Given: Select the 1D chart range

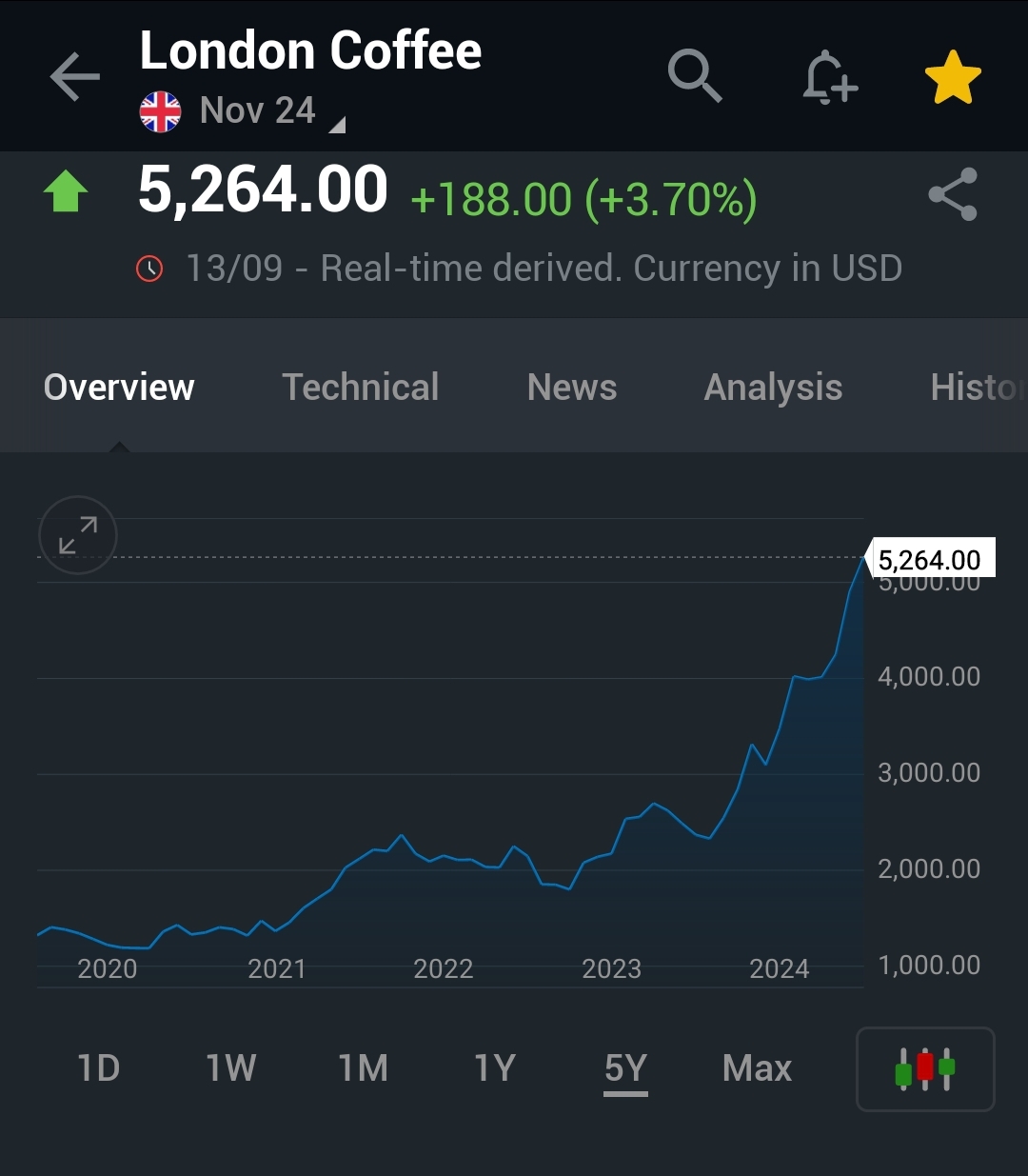Looking at the screenshot, I should coord(99,1068).
